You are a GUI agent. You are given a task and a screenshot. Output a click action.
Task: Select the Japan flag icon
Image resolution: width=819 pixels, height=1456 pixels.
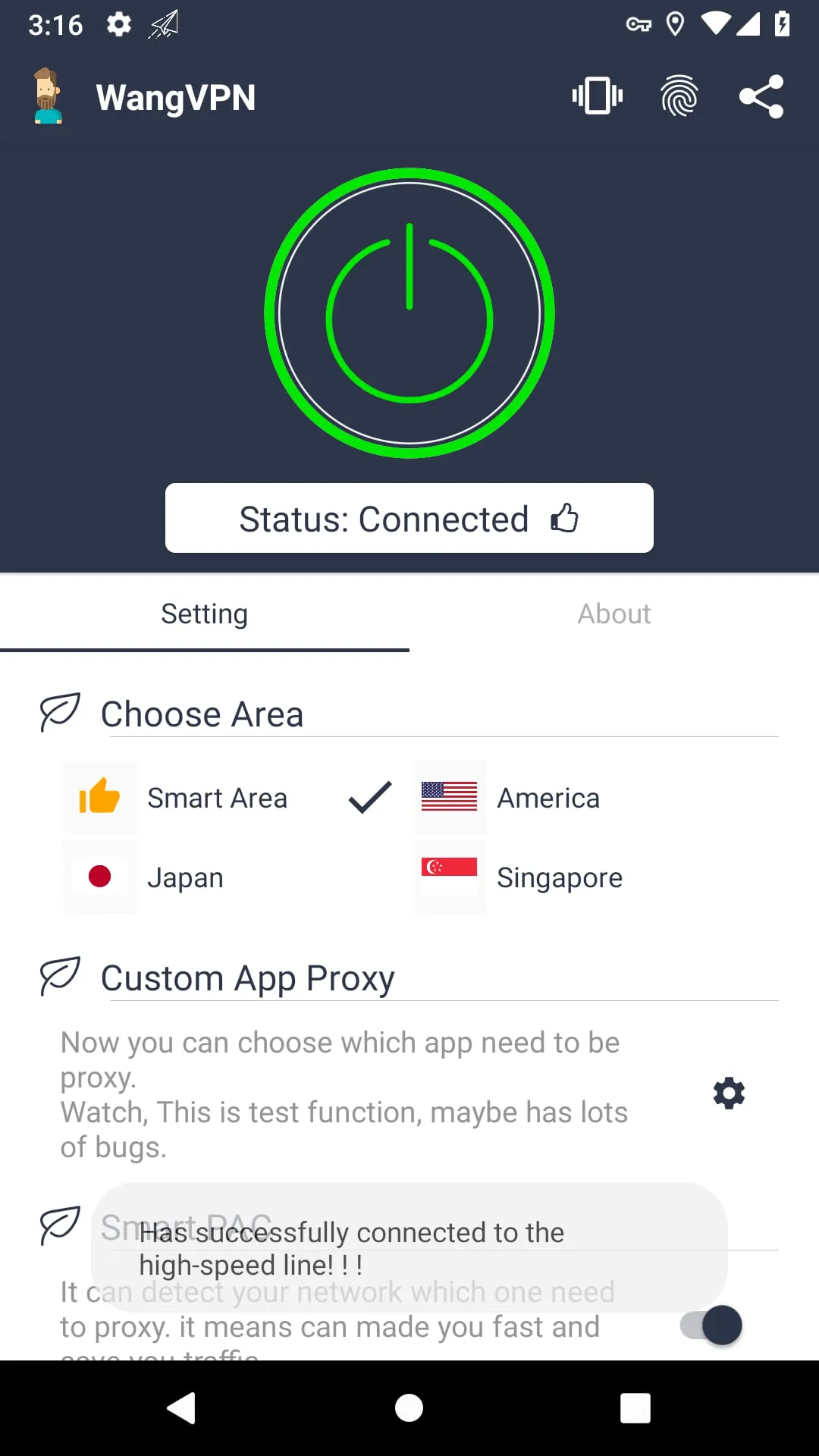tap(99, 877)
